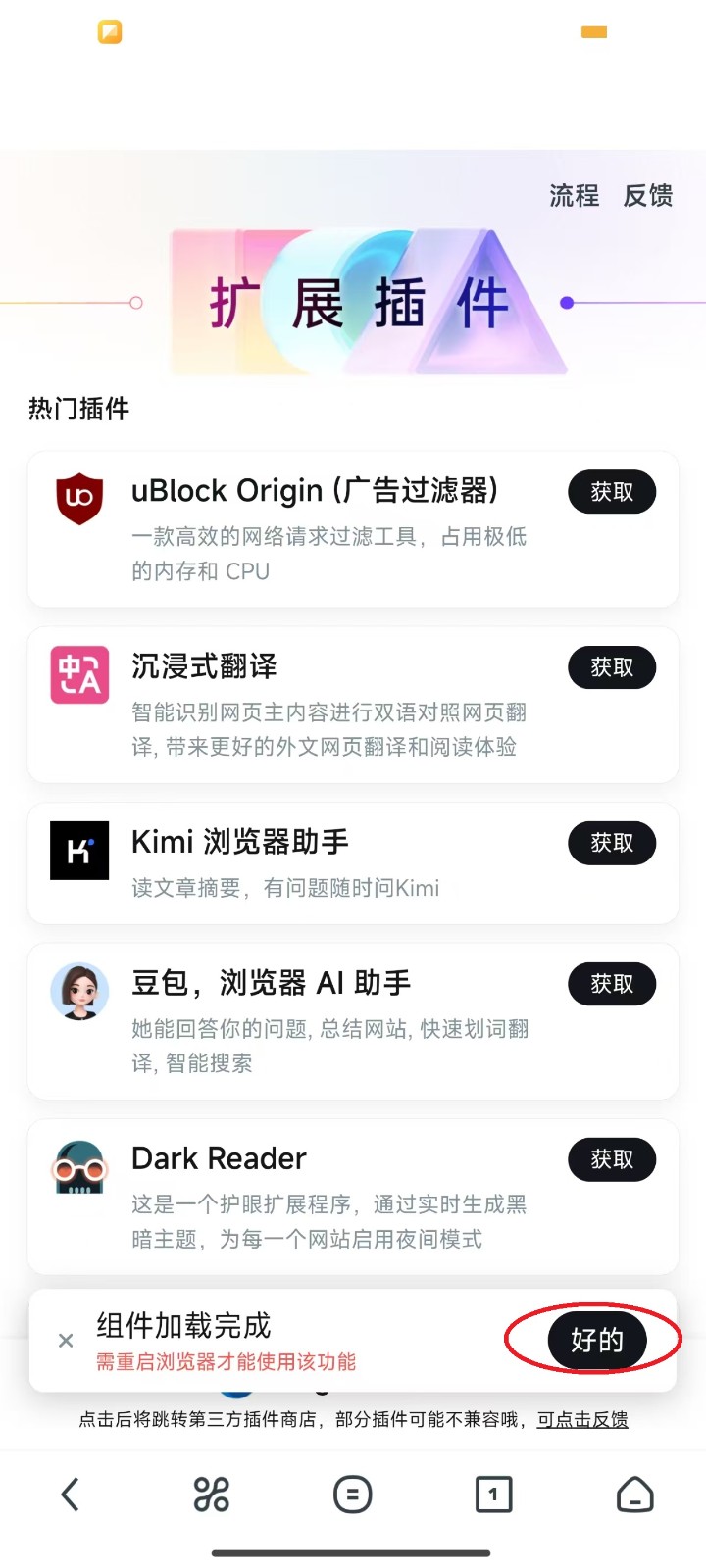Open the 反馈 page from top bar
706x1568 pixels.
[647, 197]
